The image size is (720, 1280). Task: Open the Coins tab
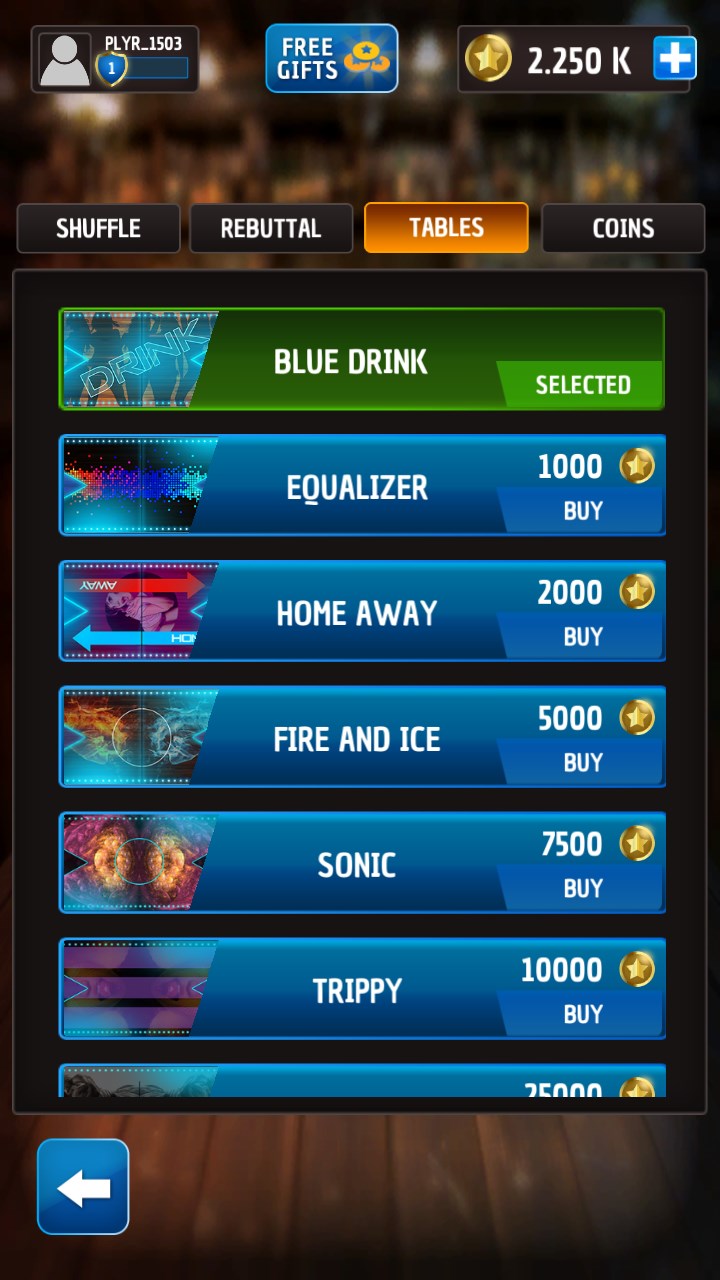(623, 228)
